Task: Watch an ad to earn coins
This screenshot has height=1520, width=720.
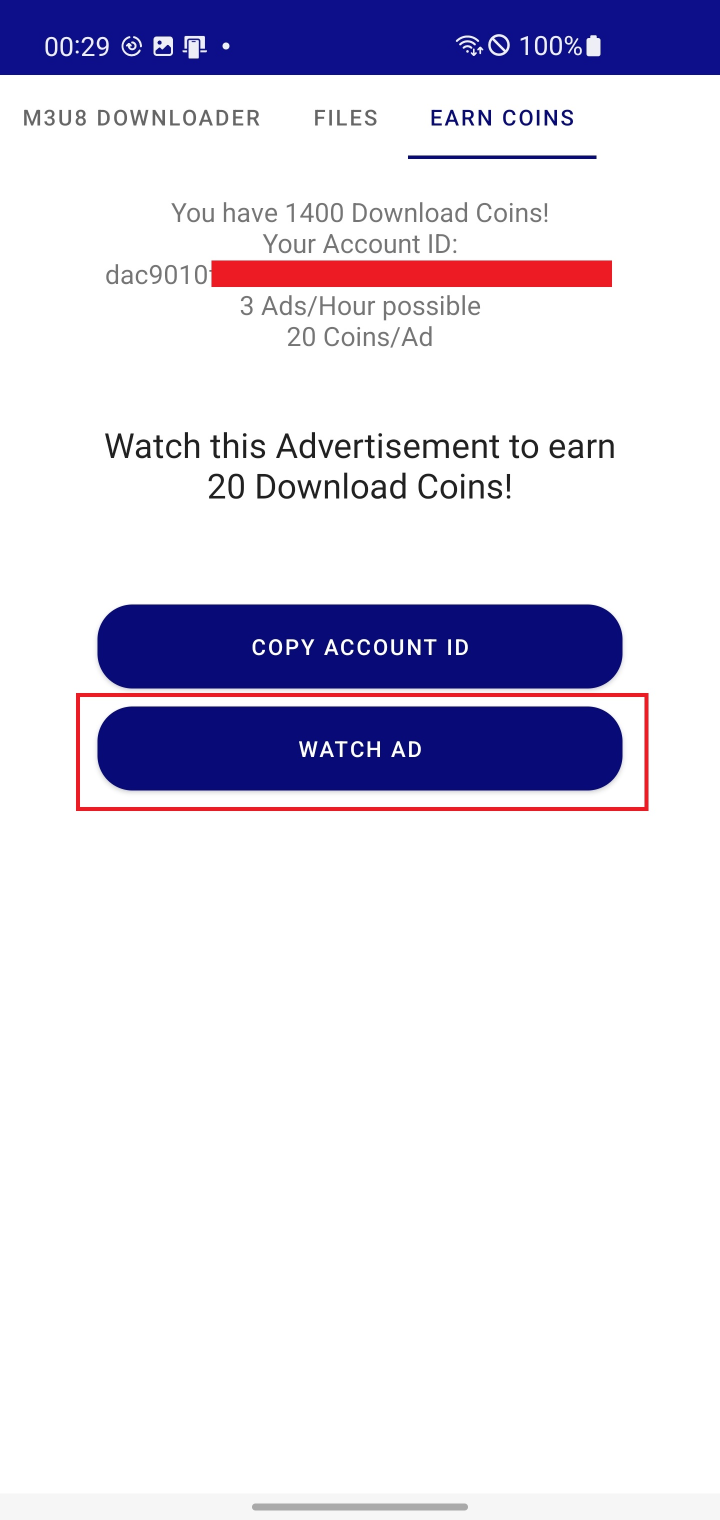Action: 360,749
